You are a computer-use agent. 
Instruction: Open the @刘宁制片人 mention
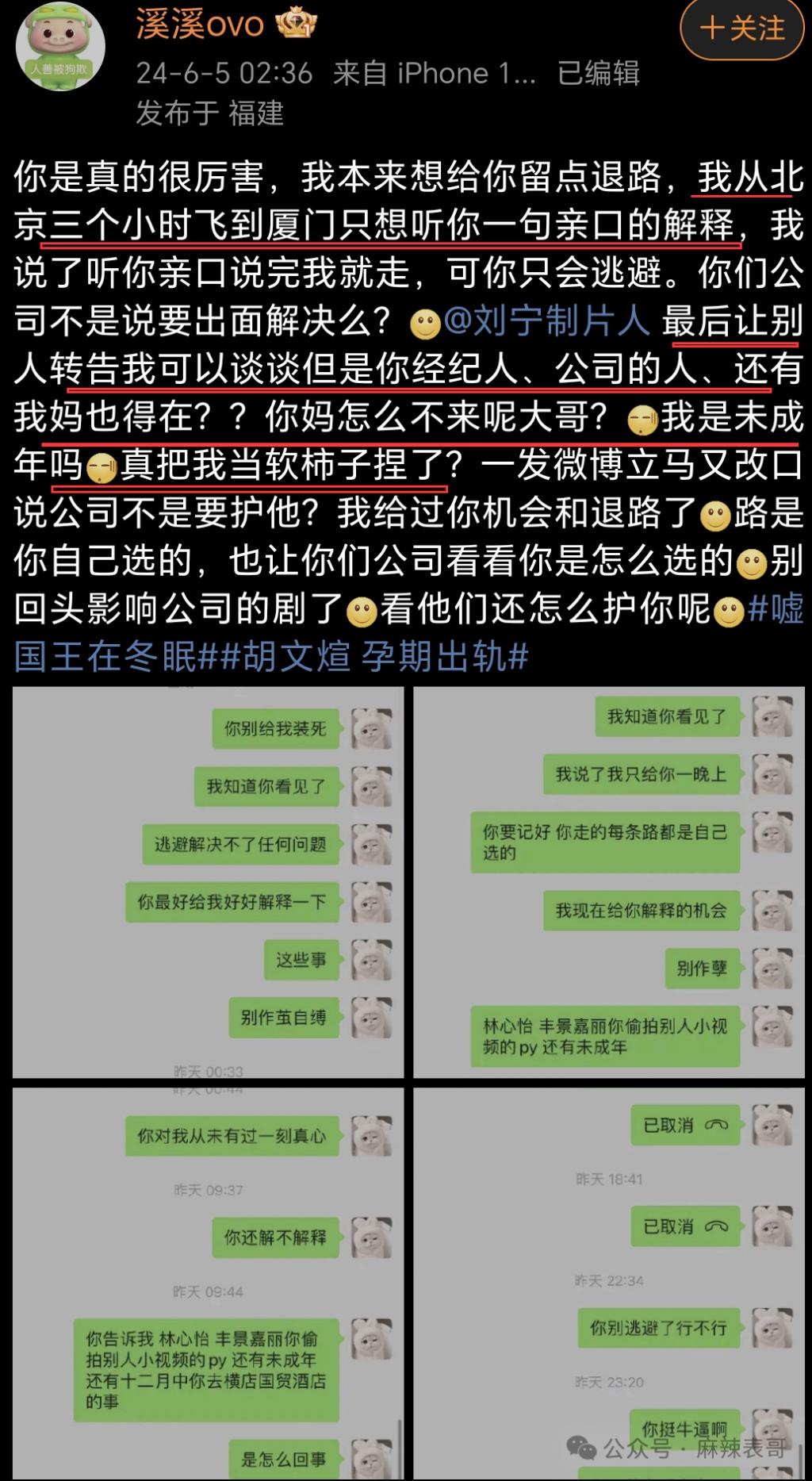click(x=546, y=321)
